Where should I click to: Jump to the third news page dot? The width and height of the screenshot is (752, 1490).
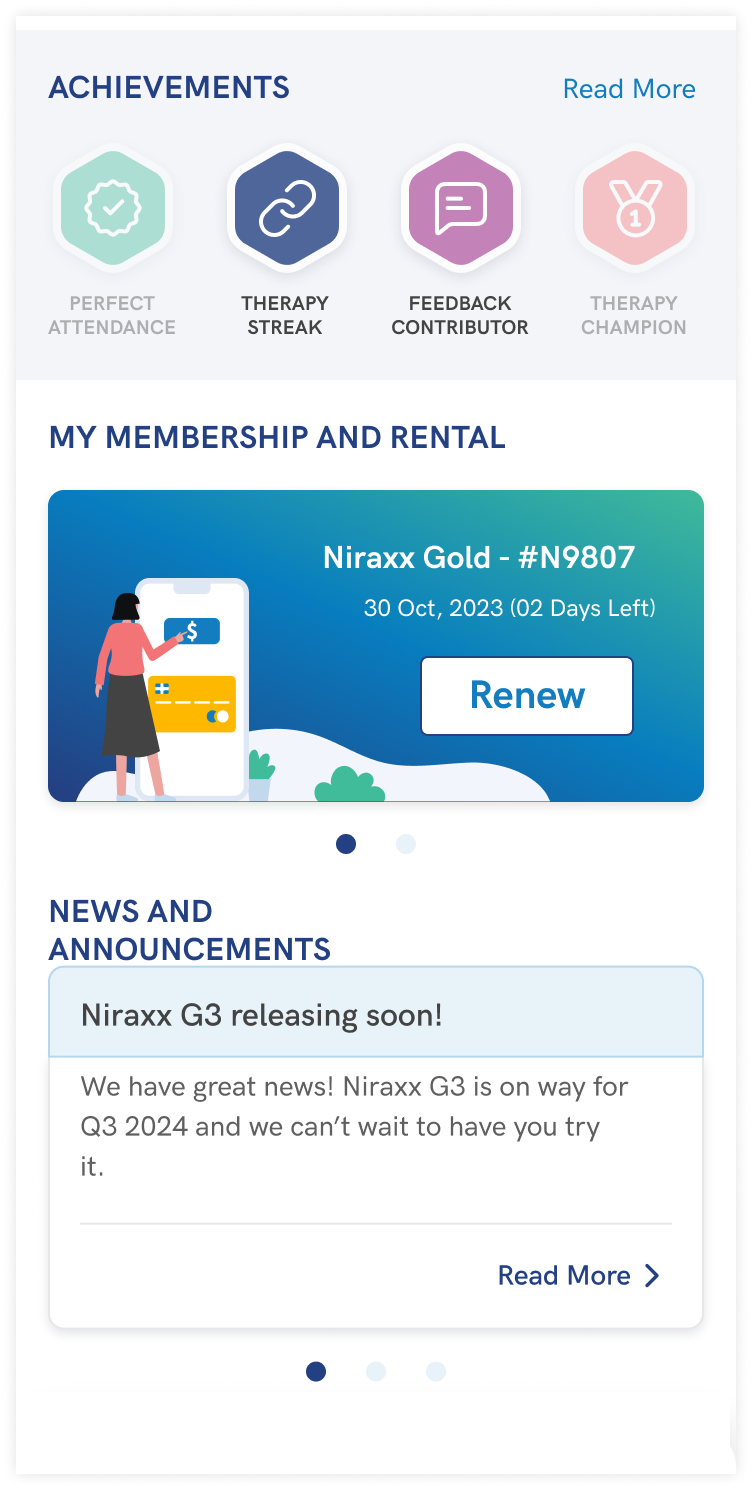tap(436, 1372)
